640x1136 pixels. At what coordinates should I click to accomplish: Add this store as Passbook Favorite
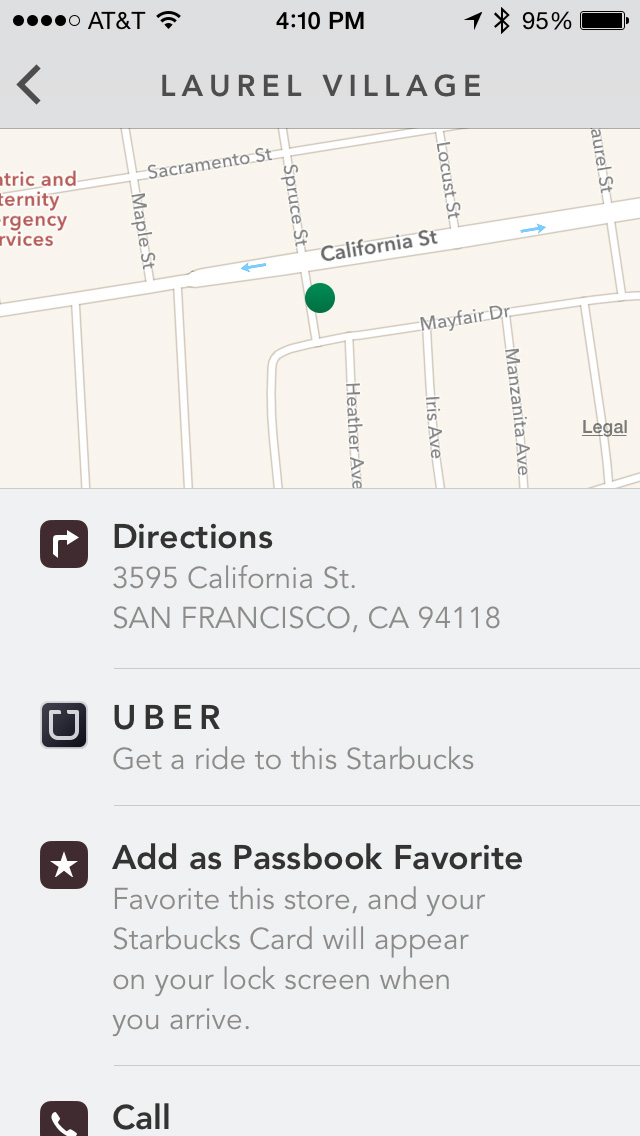[320, 935]
